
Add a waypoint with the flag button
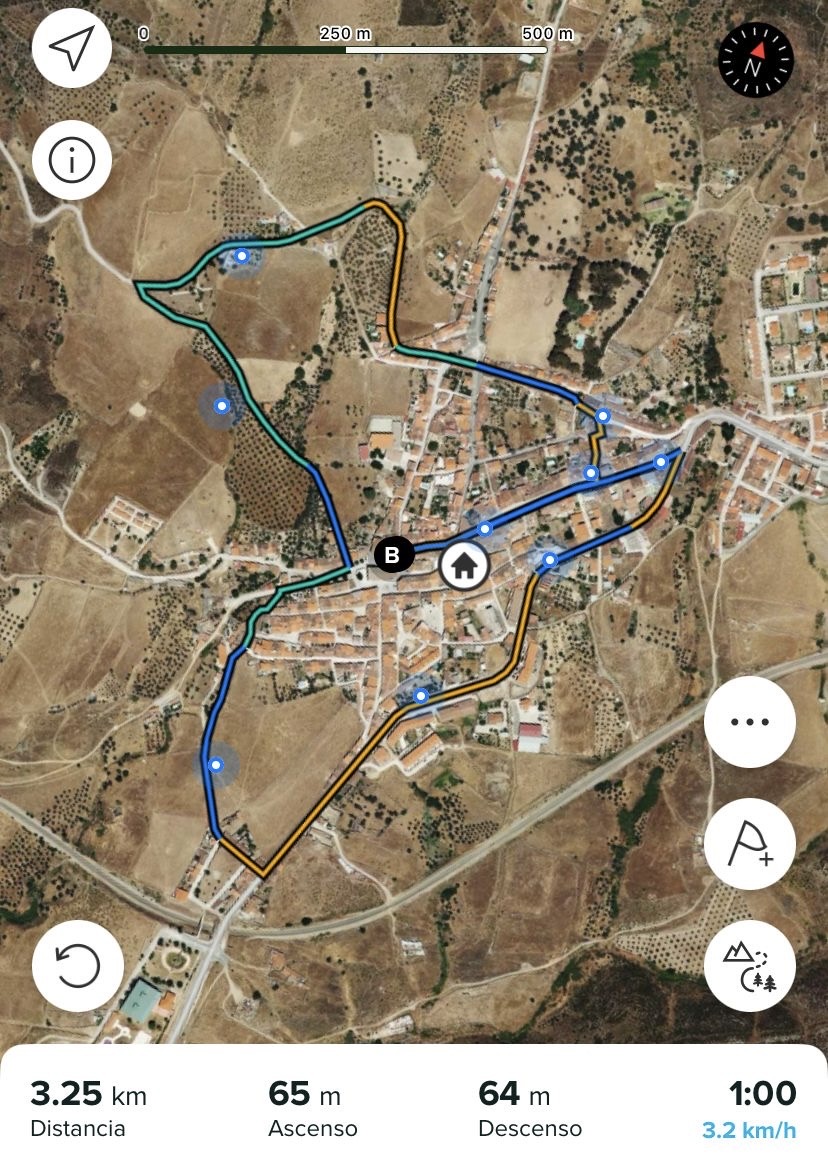click(750, 845)
